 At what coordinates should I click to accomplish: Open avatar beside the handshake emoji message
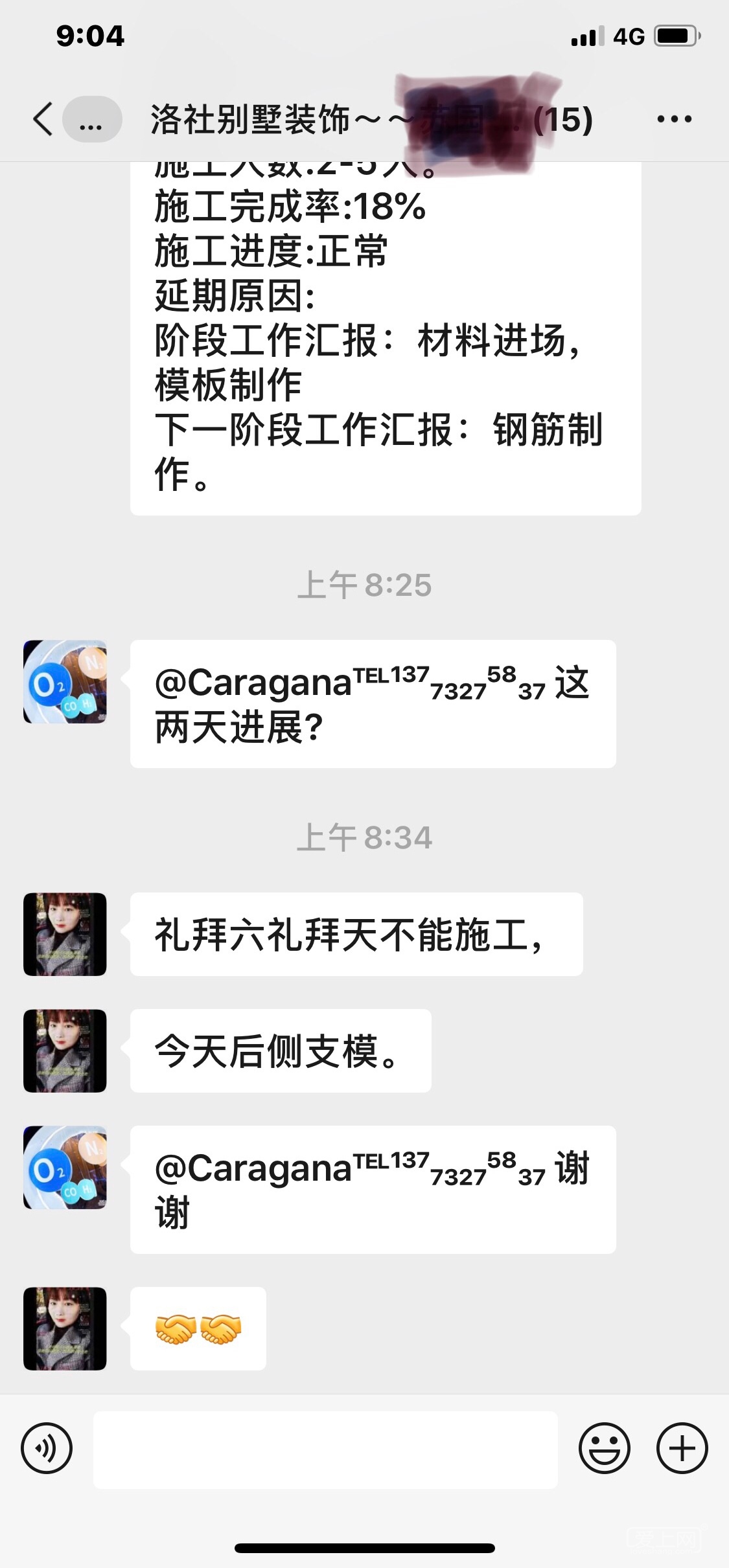65,1328
